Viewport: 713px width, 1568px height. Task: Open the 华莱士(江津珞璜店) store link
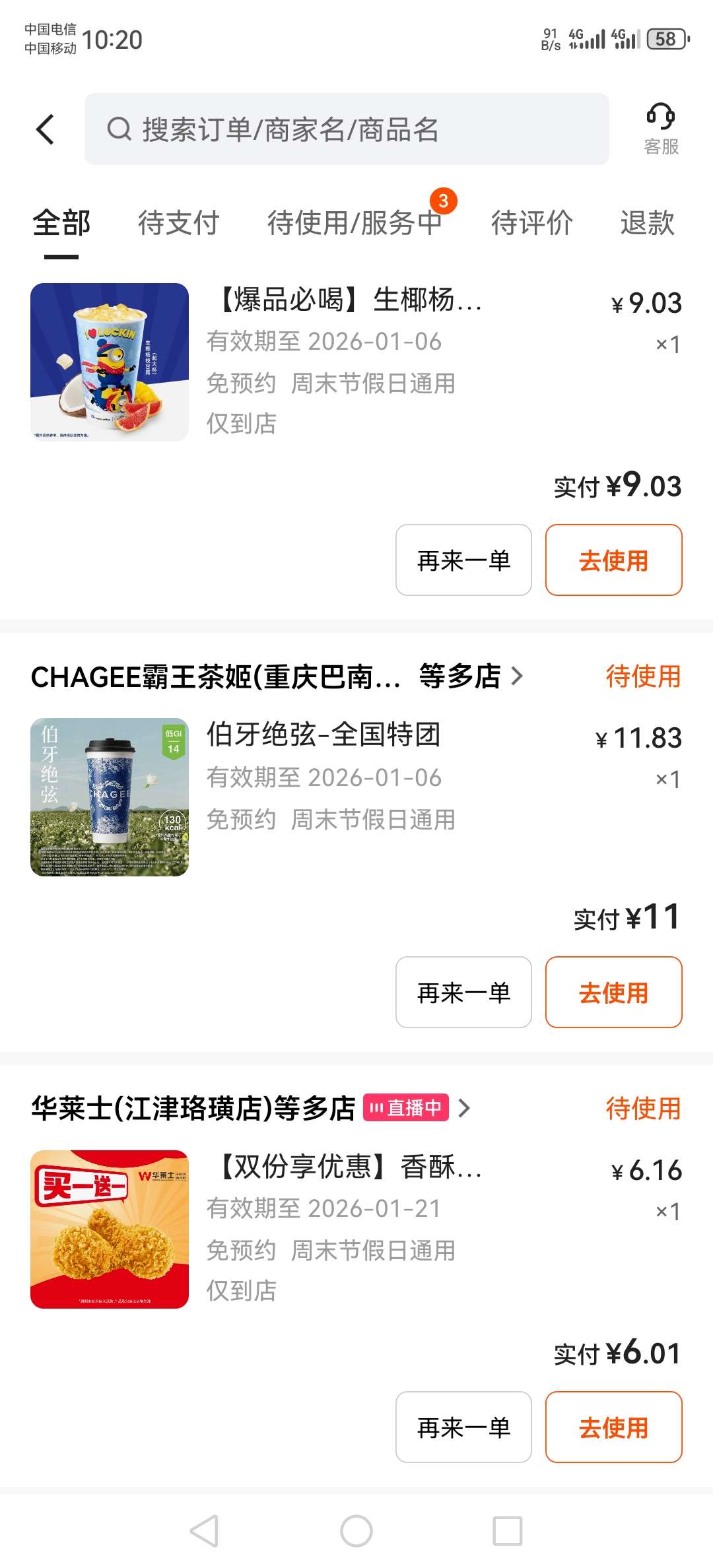(251, 1108)
